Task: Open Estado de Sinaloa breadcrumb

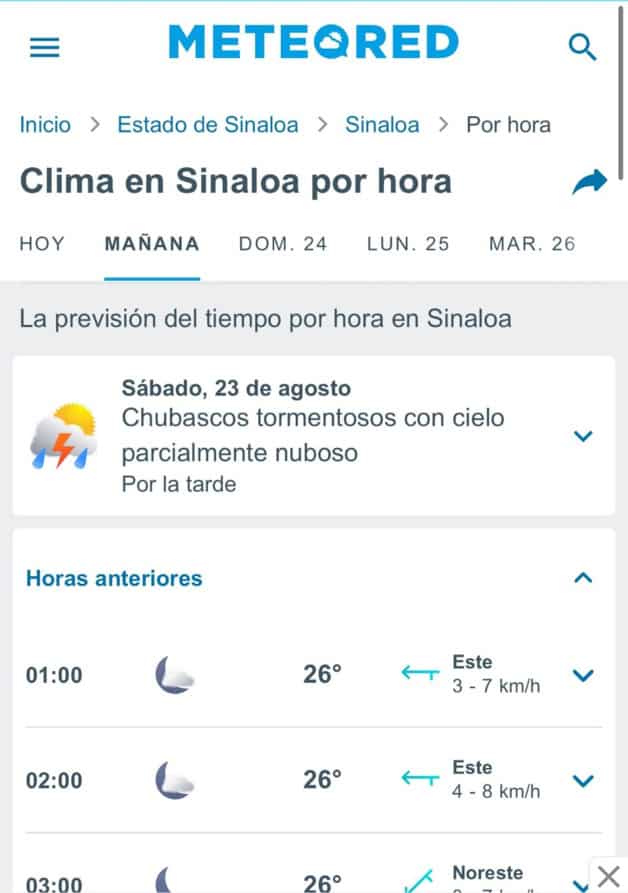Action: [208, 125]
